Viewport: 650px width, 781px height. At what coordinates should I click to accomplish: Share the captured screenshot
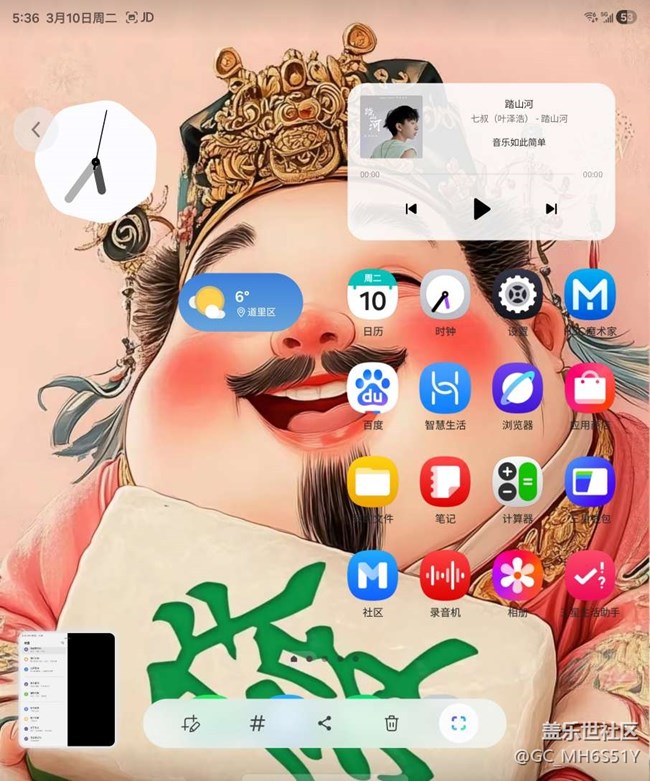click(x=325, y=723)
